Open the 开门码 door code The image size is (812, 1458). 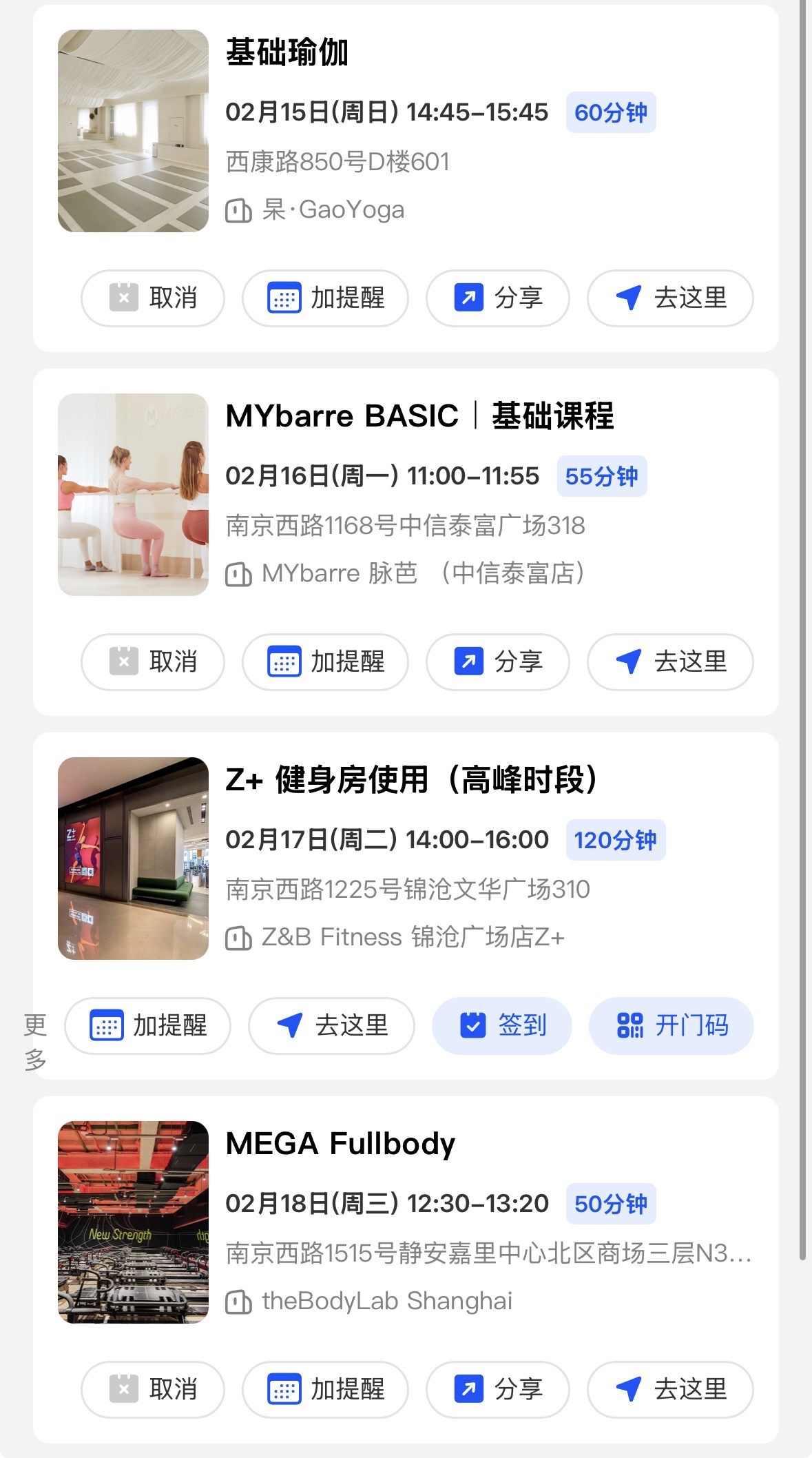(x=672, y=1026)
